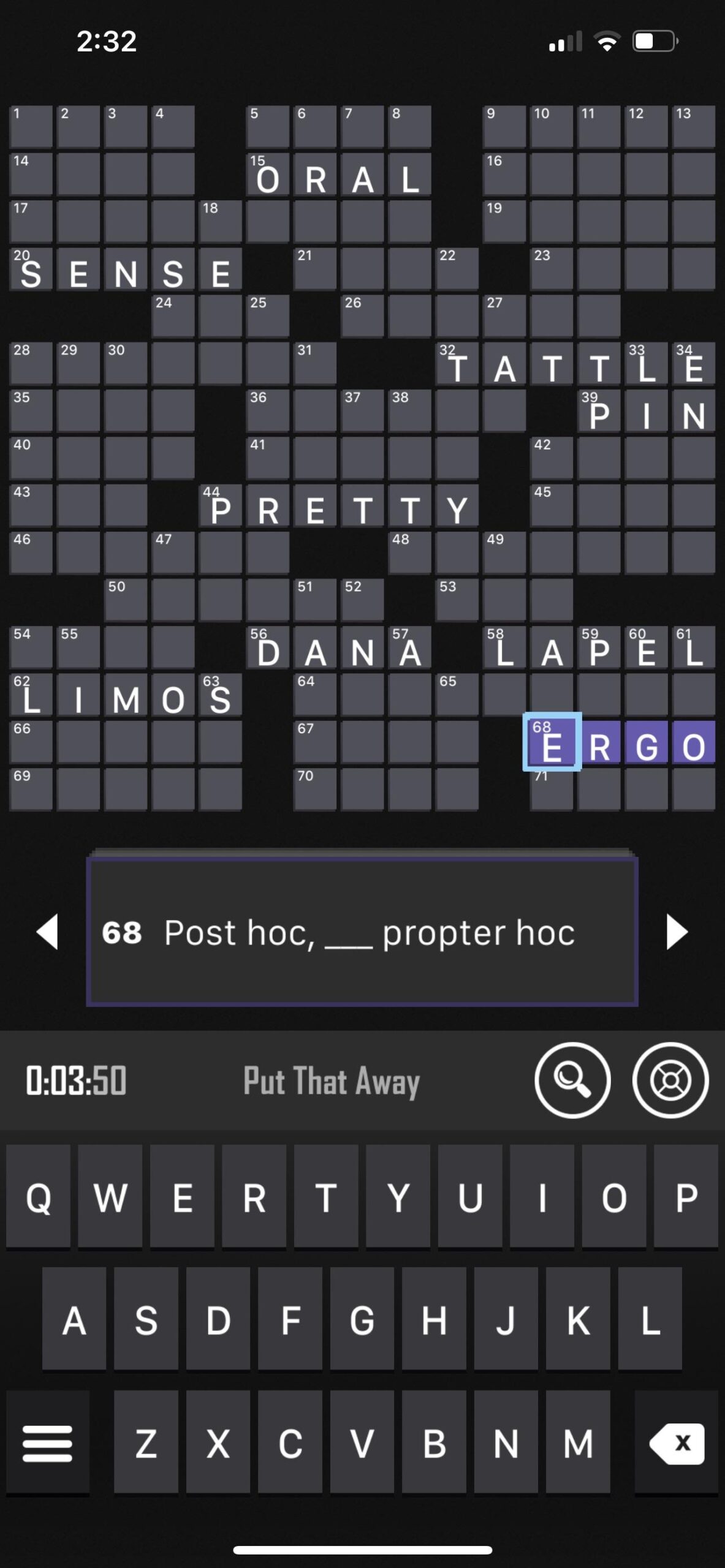Type the letter P on keyboard
This screenshot has width=725, height=1568.
click(x=686, y=1197)
